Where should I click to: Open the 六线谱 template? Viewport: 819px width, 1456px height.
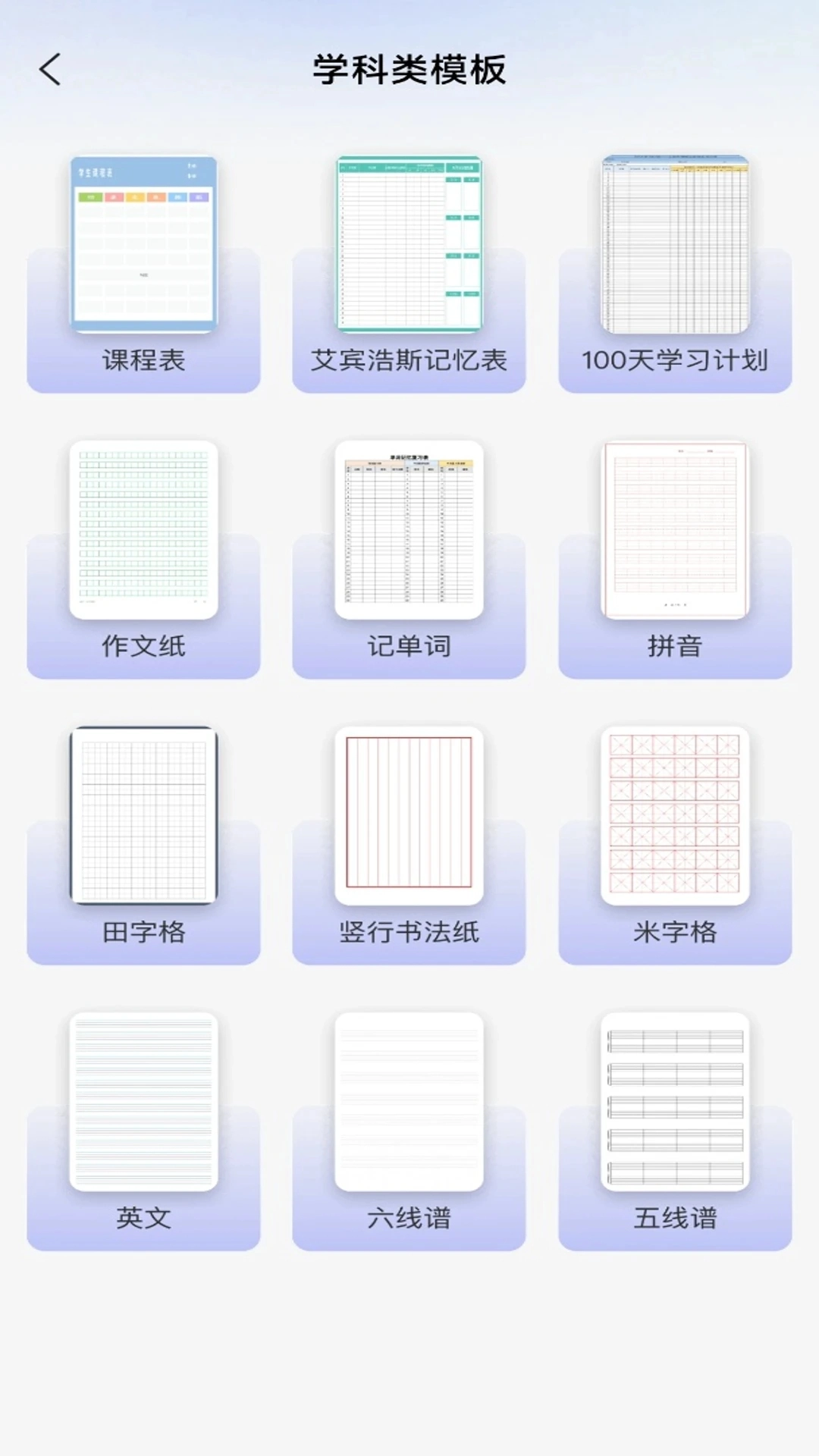409,1131
